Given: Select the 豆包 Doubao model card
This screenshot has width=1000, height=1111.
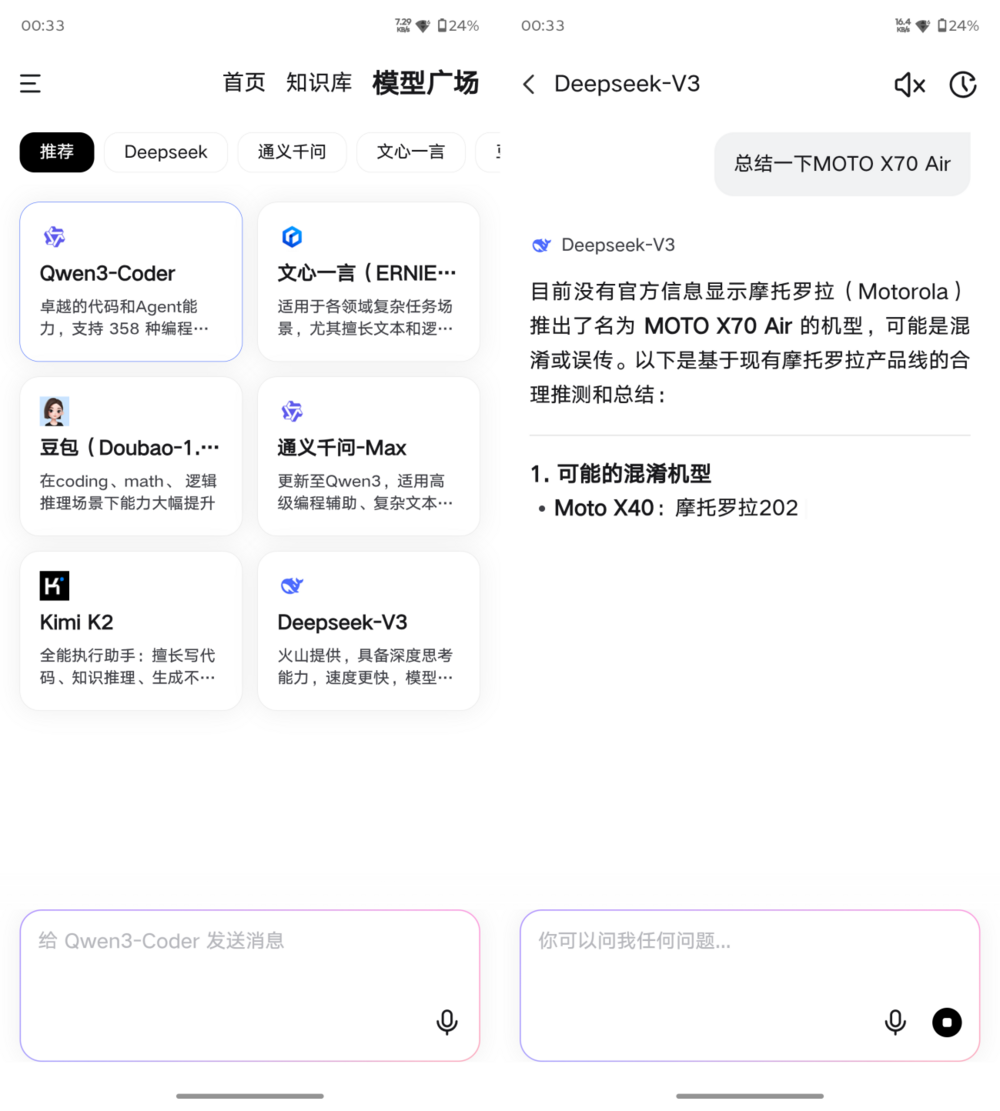Looking at the screenshot, I should click(131, 456).
